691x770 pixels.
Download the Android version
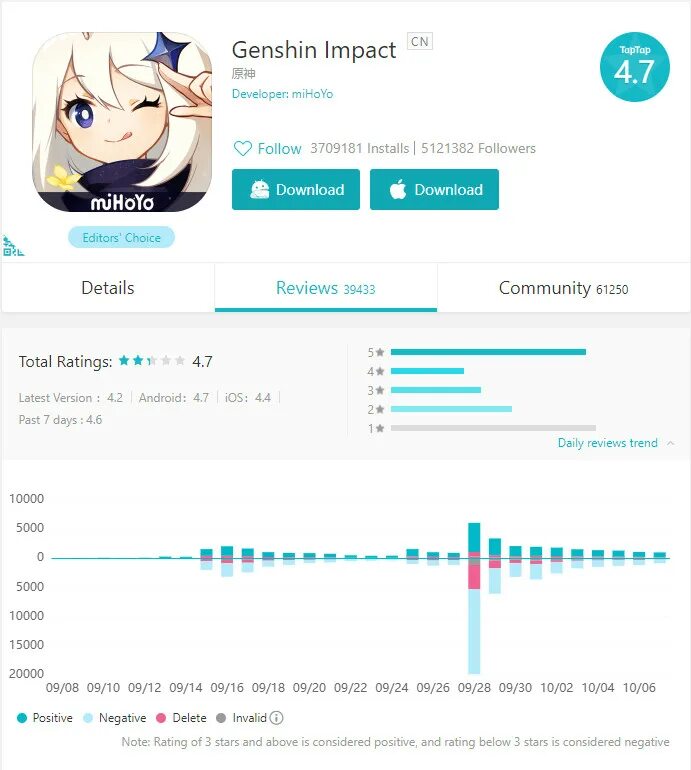point(296,190)
